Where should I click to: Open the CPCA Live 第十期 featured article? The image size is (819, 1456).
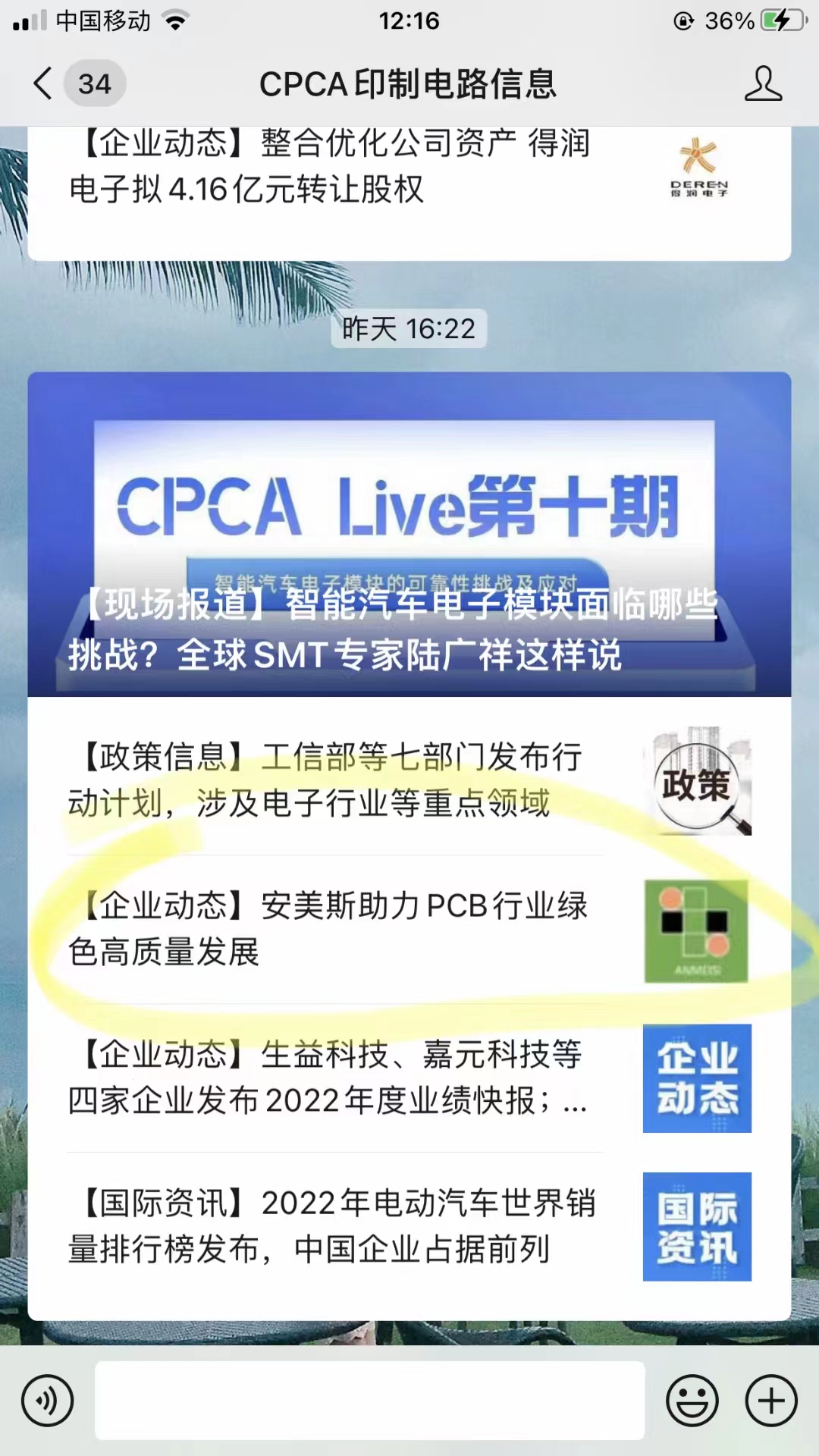(409, 534)
